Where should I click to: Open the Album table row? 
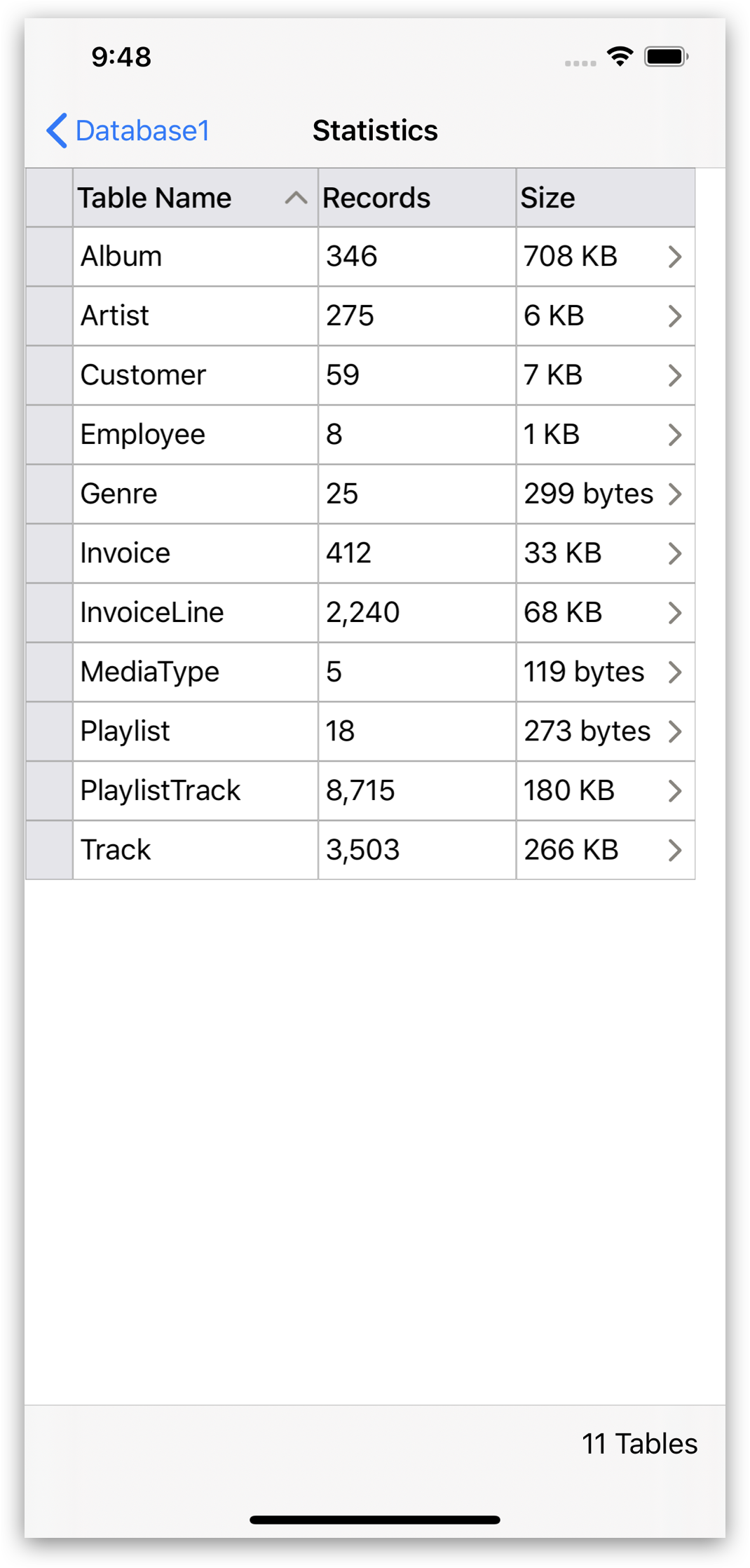(360, 257)
